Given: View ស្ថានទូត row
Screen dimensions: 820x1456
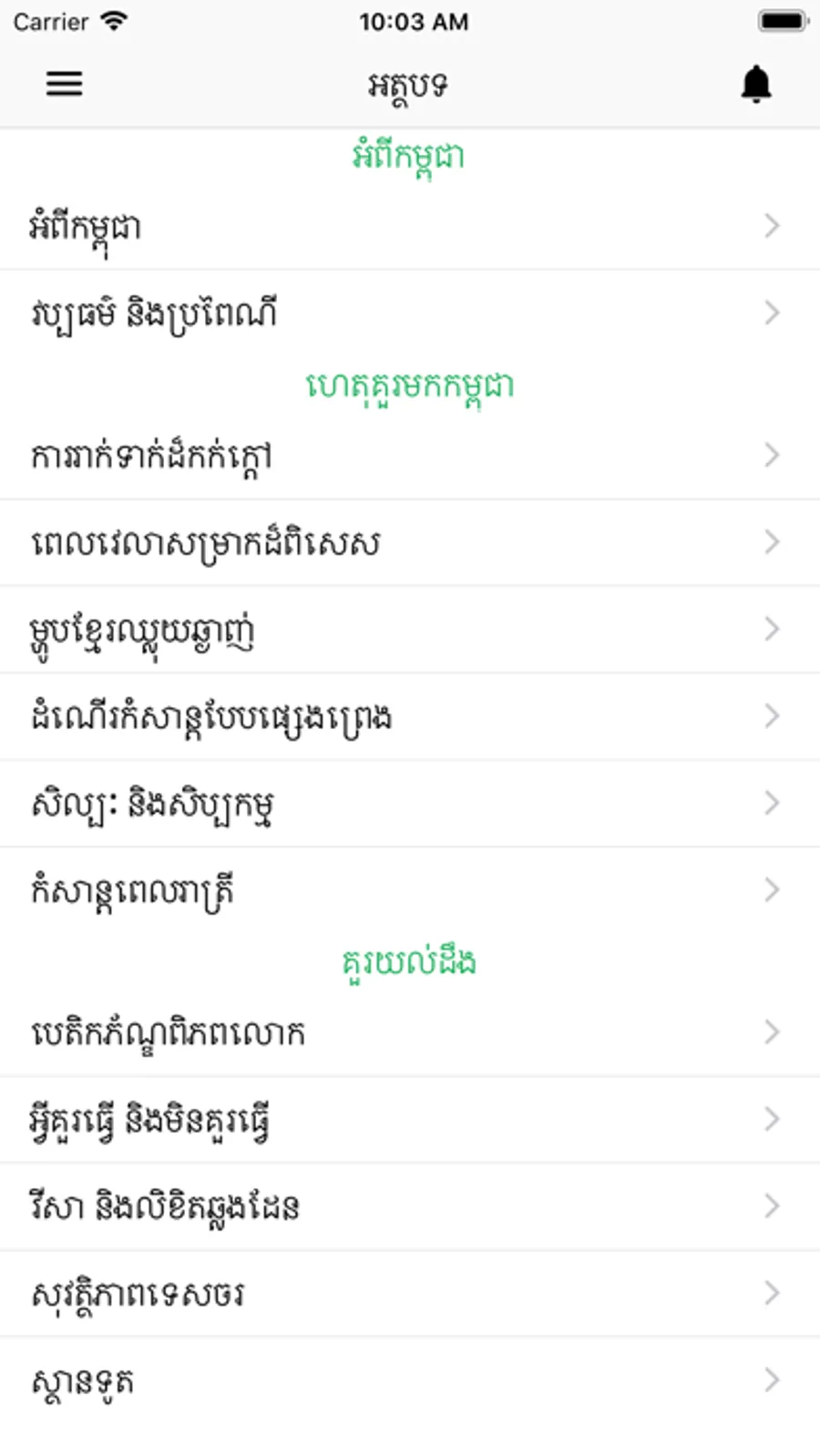Looking at the screenshot, I should tap(410, 1380).
